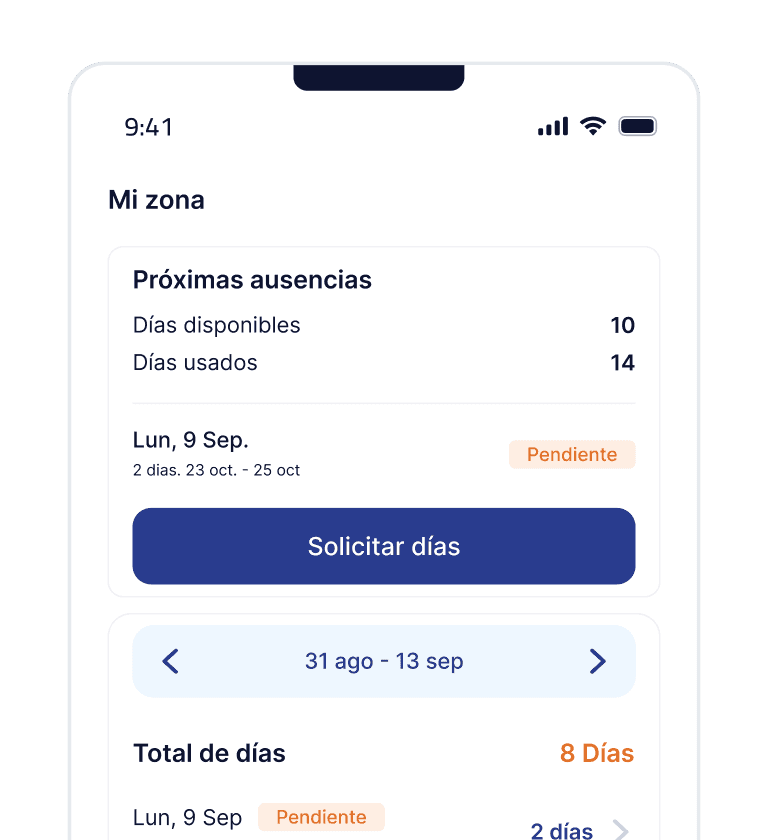Tap the battery icon in the status bar
Image resolution: width=769 pixels, height=840 pixels.
pyautogui.click(x=639, y=126)
